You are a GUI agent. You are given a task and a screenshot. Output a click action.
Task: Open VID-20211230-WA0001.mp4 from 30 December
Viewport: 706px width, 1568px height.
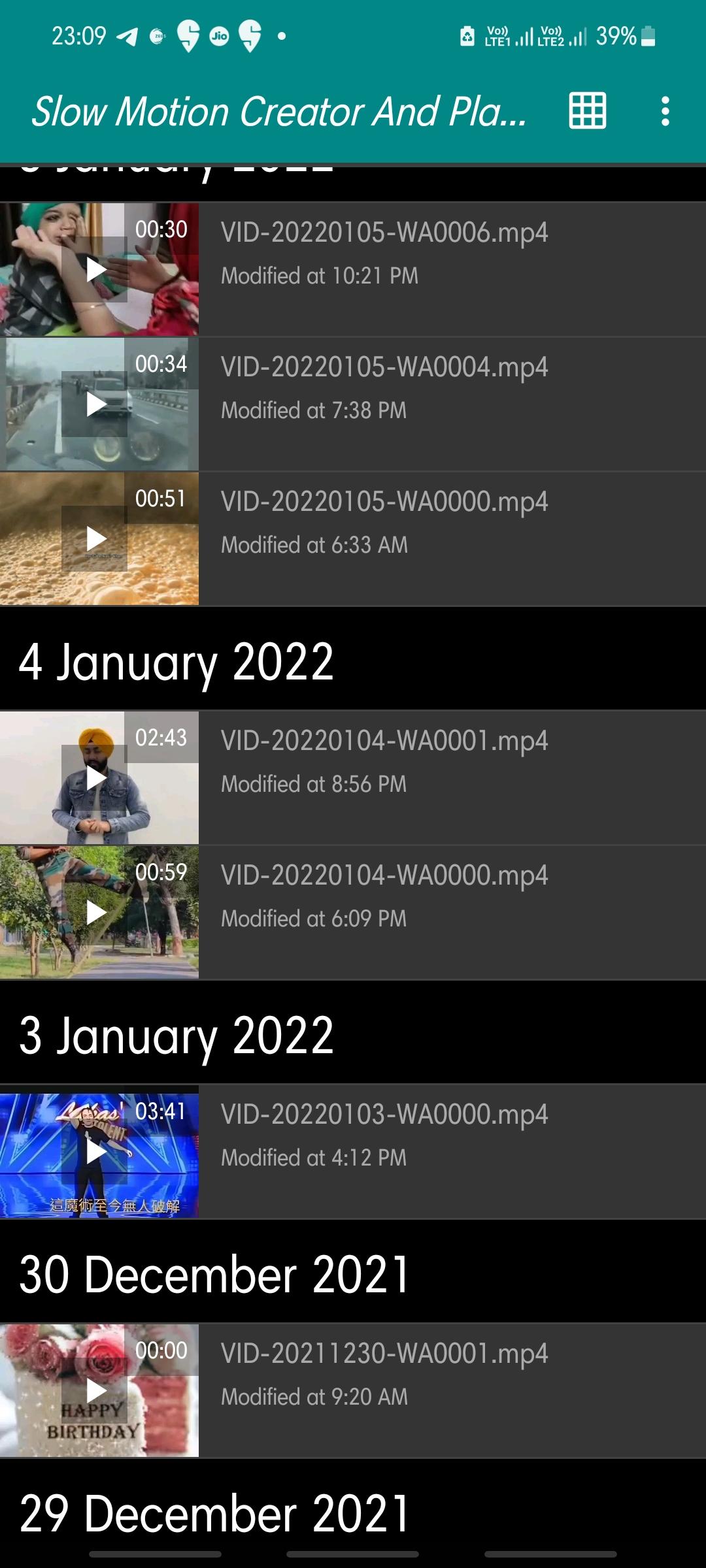click(x=353, y=1390)
